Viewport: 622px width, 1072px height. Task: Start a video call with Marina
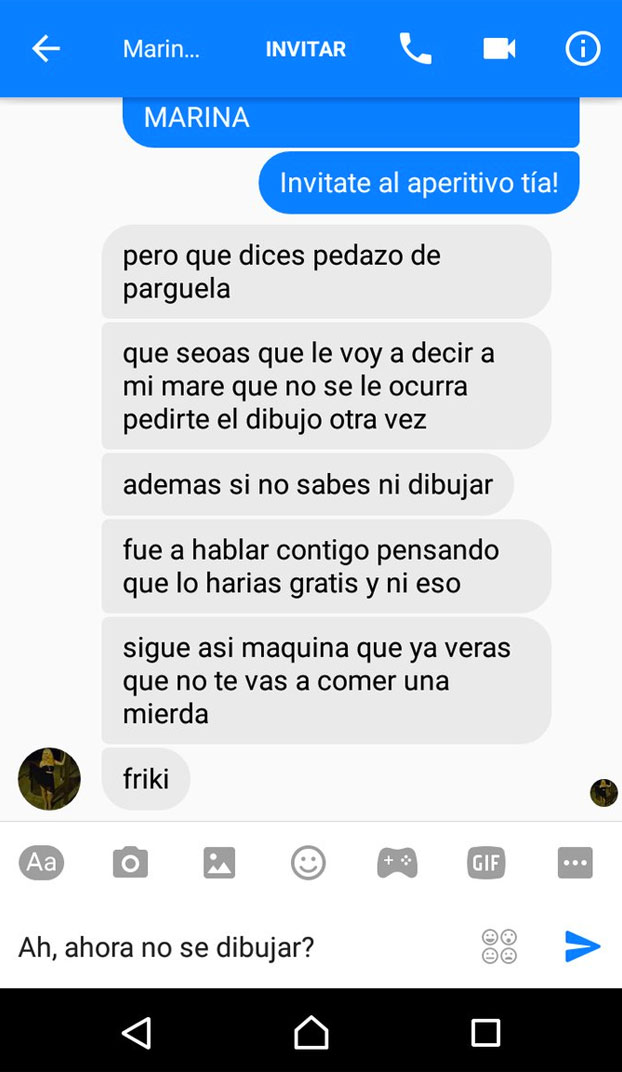pos(499,48)
